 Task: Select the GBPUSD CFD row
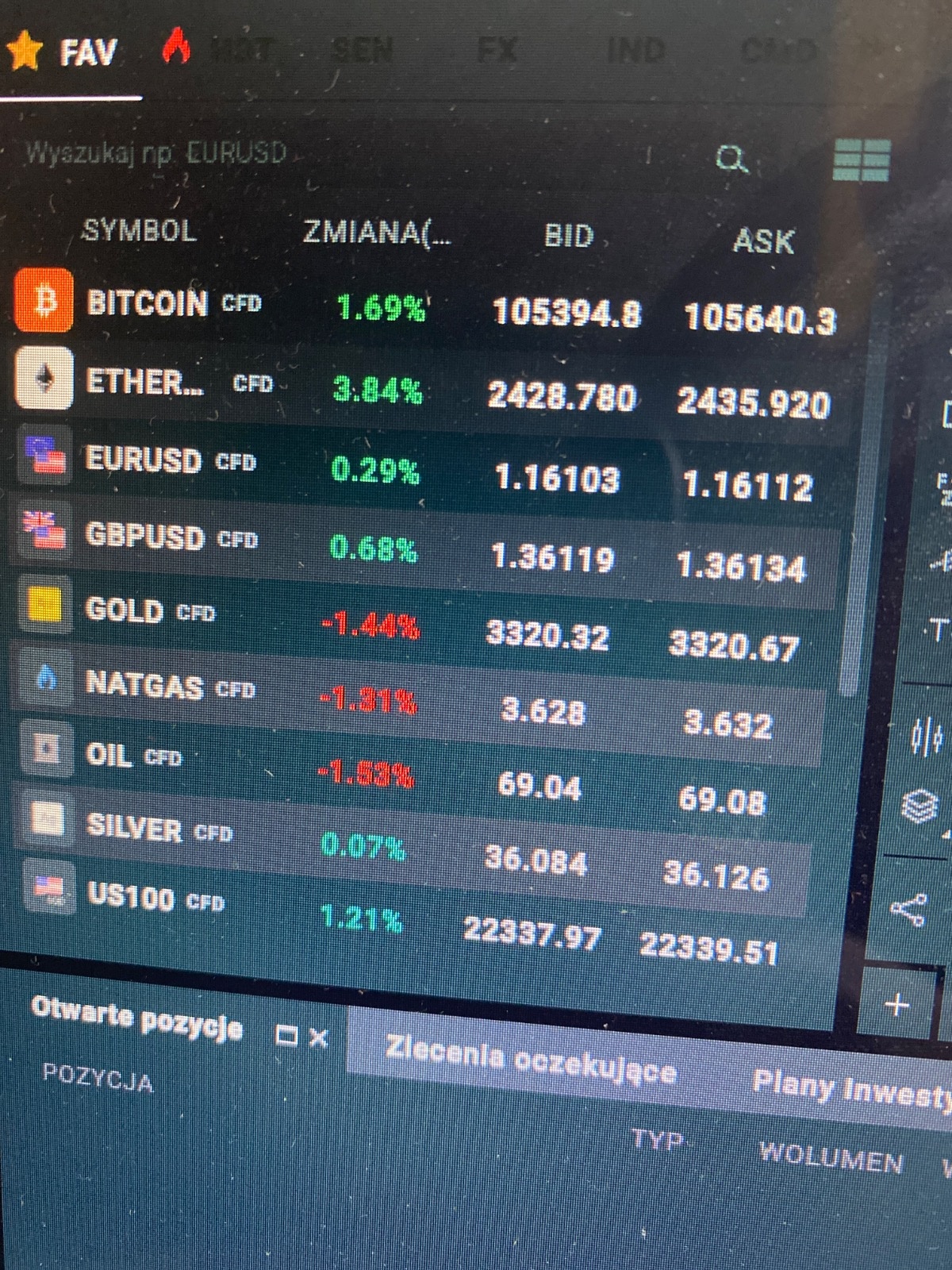pyautogui.click(x=144, y=536)
